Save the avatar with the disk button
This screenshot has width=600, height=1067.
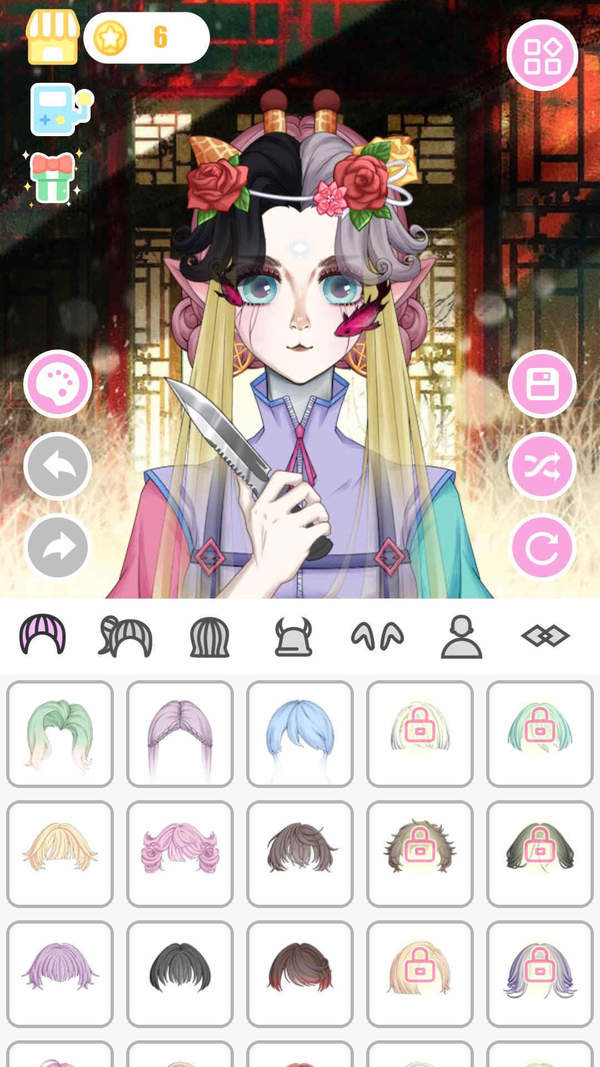click(x=542, y=384)
